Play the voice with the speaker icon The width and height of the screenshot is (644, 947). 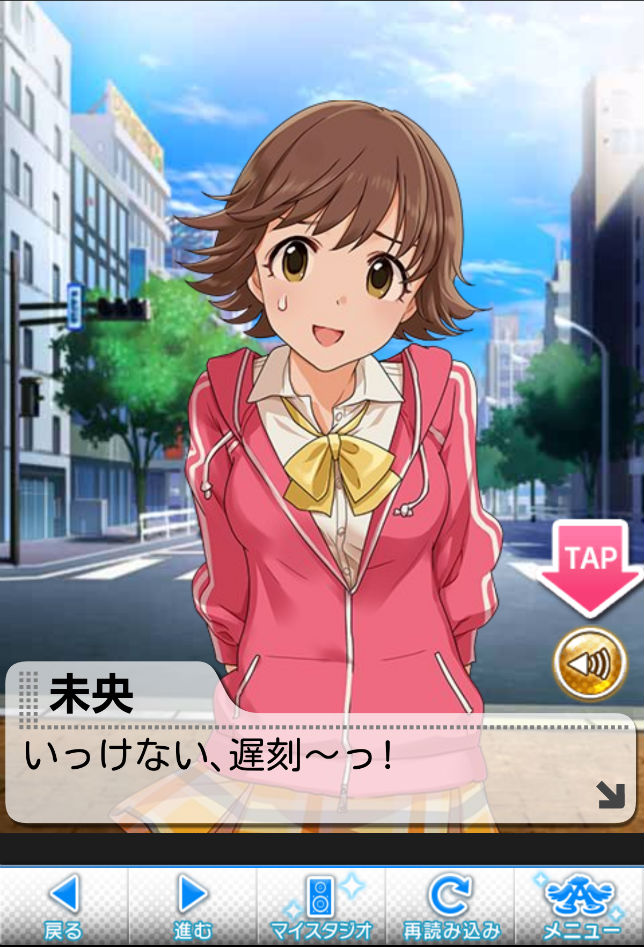coord(590,664)
